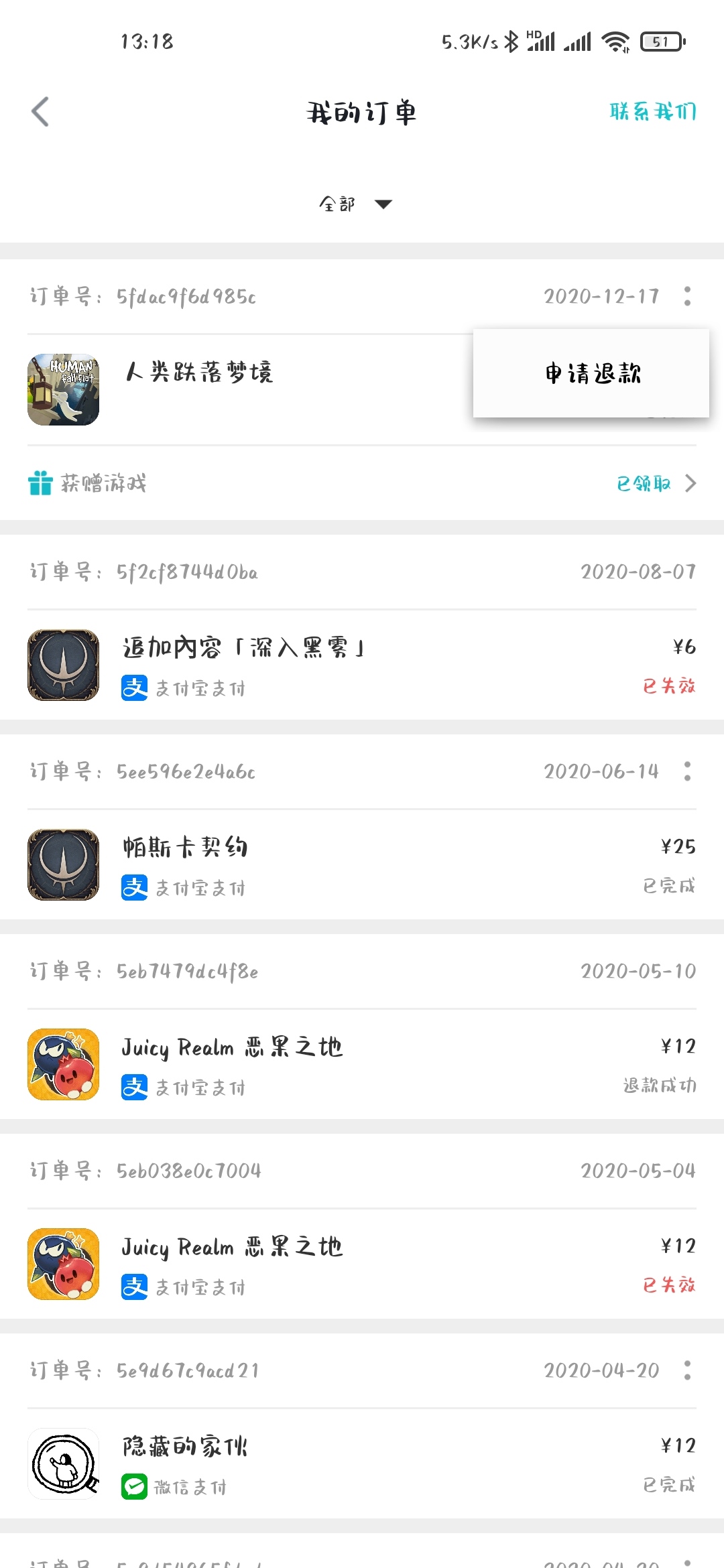This screenshot has width=724, height=1568.
Task: Expand the 已领取 chevron arrow
Action: (x=691, y=482)
